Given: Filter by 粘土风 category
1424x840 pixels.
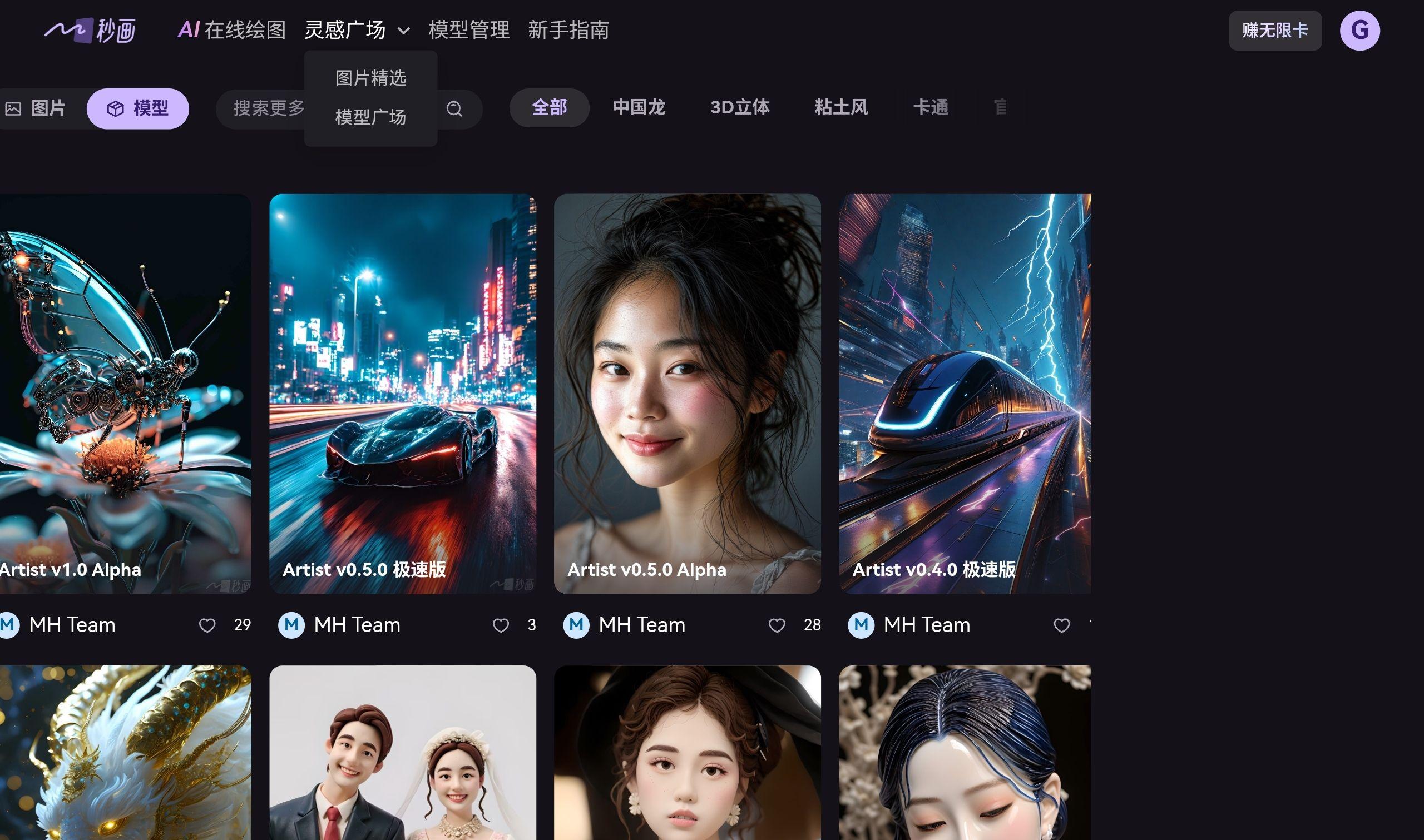Looking at the screenshot, I should click(x=841, y=107).
